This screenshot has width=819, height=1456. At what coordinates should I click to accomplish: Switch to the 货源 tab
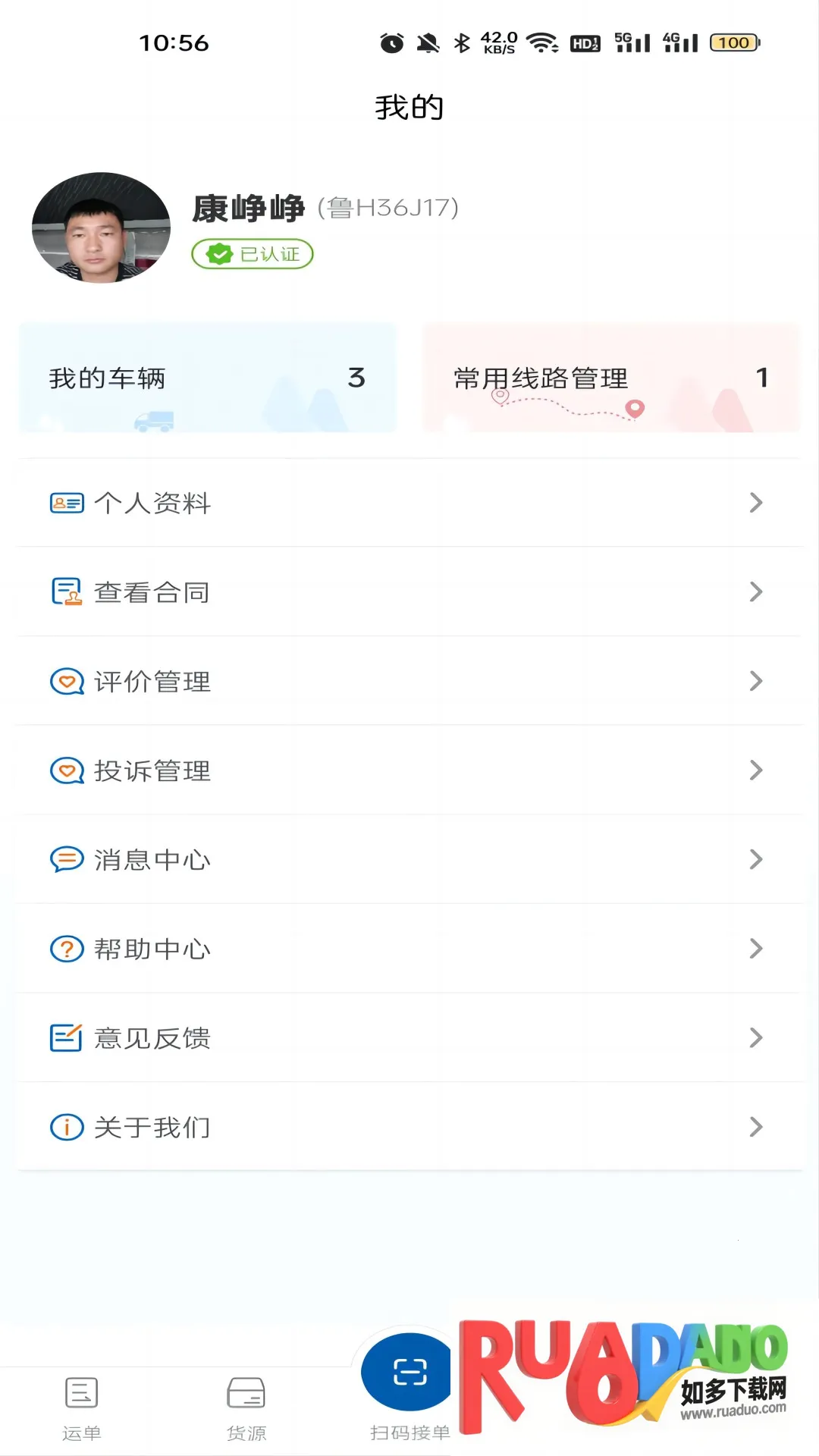(246, 1407)
